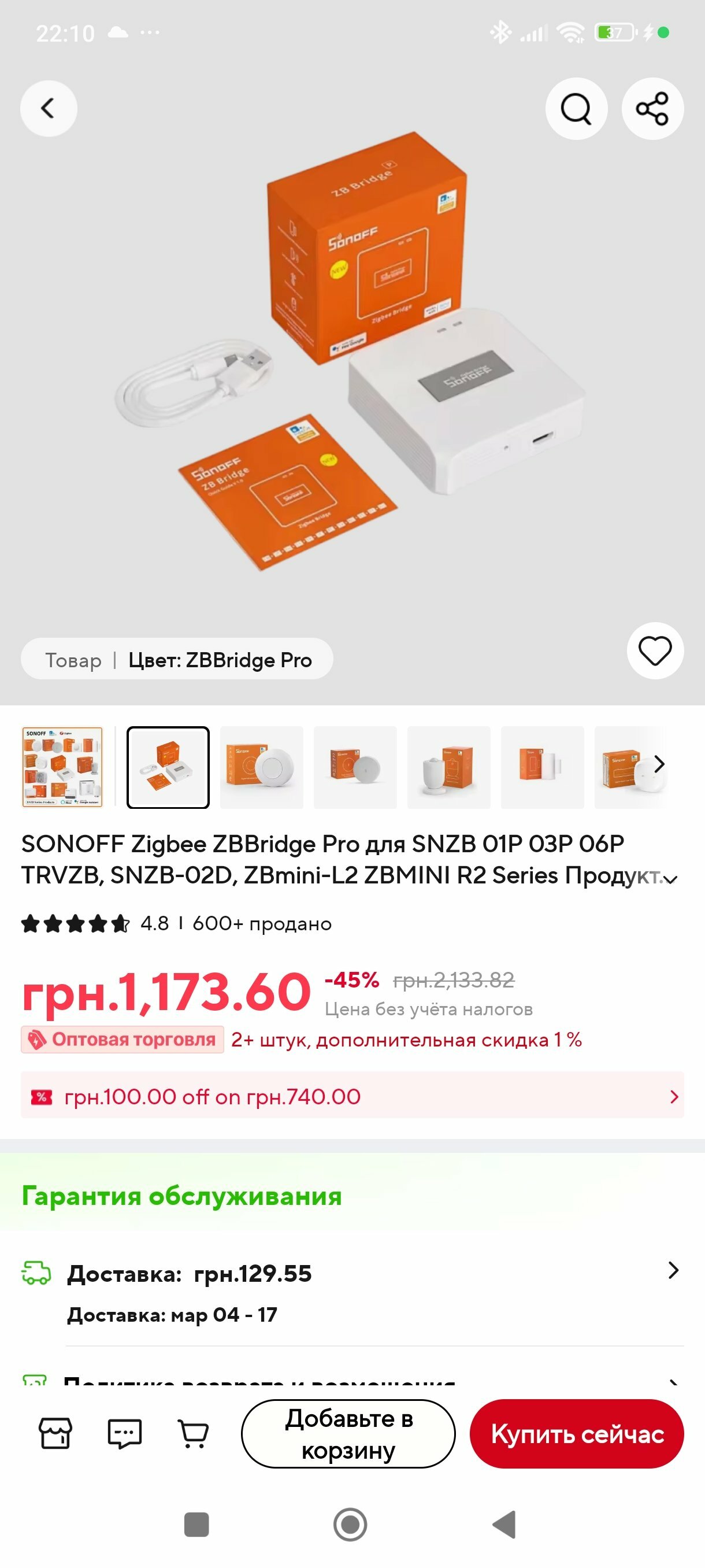Open search from the magnifier icon
Screen dimensions: 705x1568
pos(576,109)
